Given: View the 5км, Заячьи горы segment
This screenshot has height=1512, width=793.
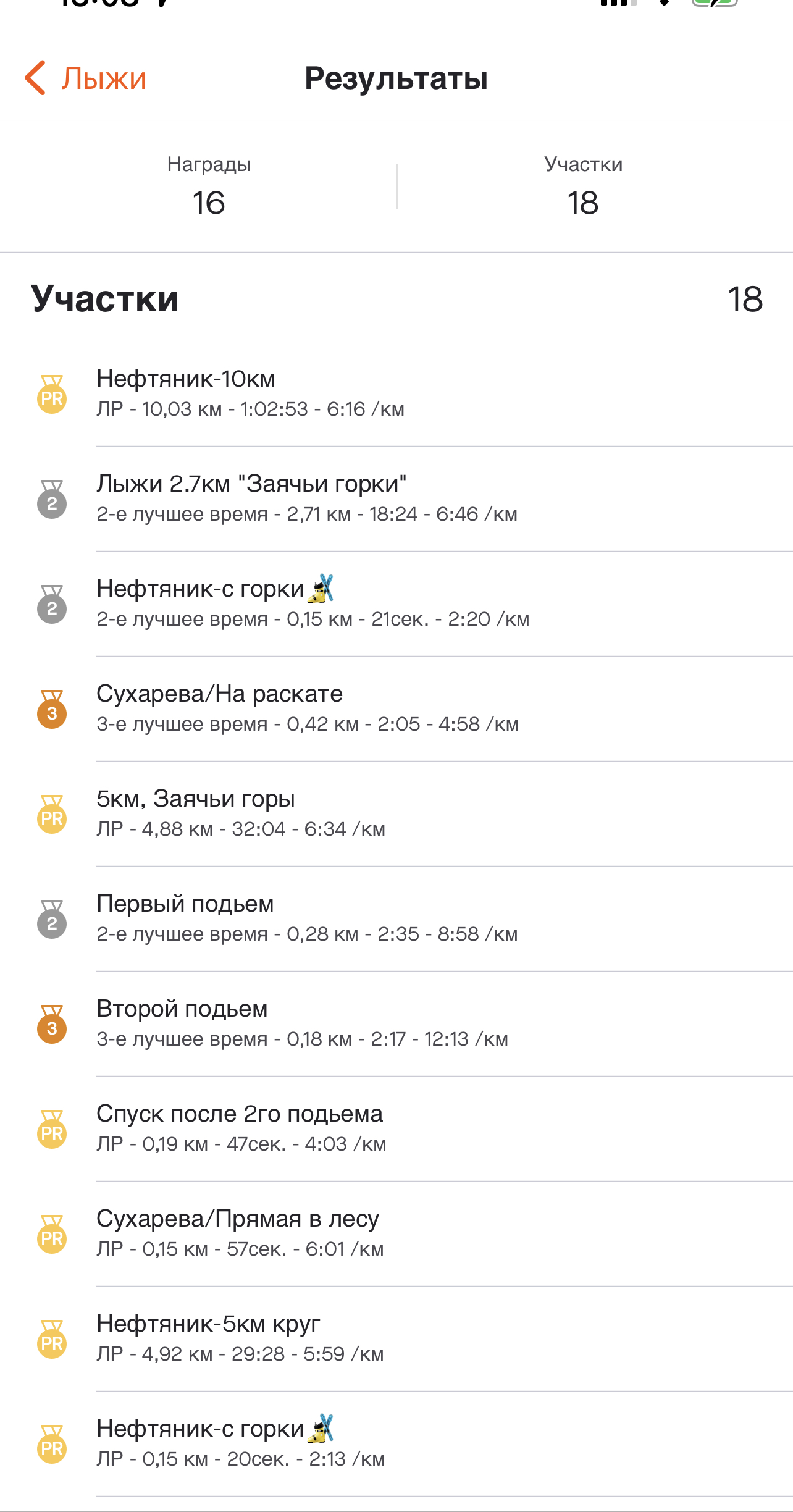Looking at the screenshot, I should pyautogui.click(x=396, y=813).
